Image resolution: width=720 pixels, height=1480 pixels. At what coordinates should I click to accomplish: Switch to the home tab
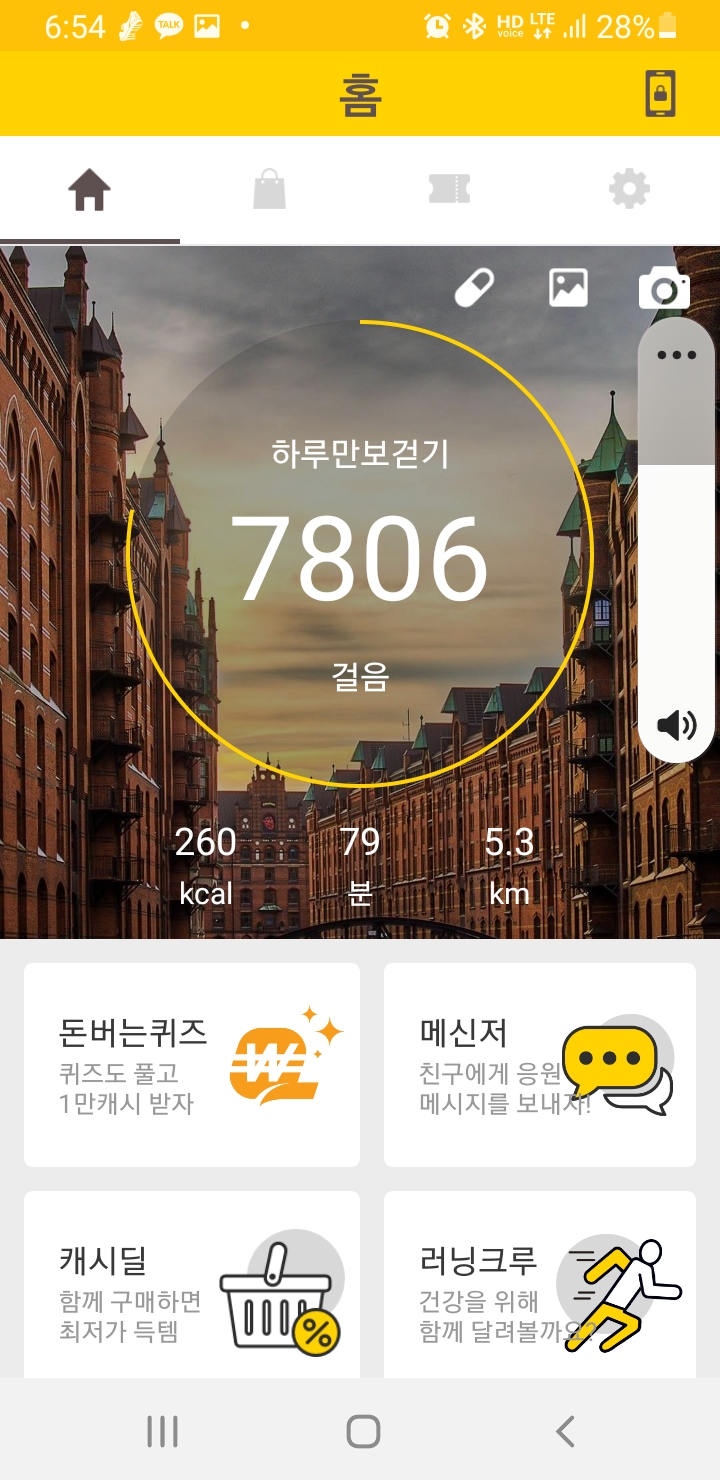[89, 190]
